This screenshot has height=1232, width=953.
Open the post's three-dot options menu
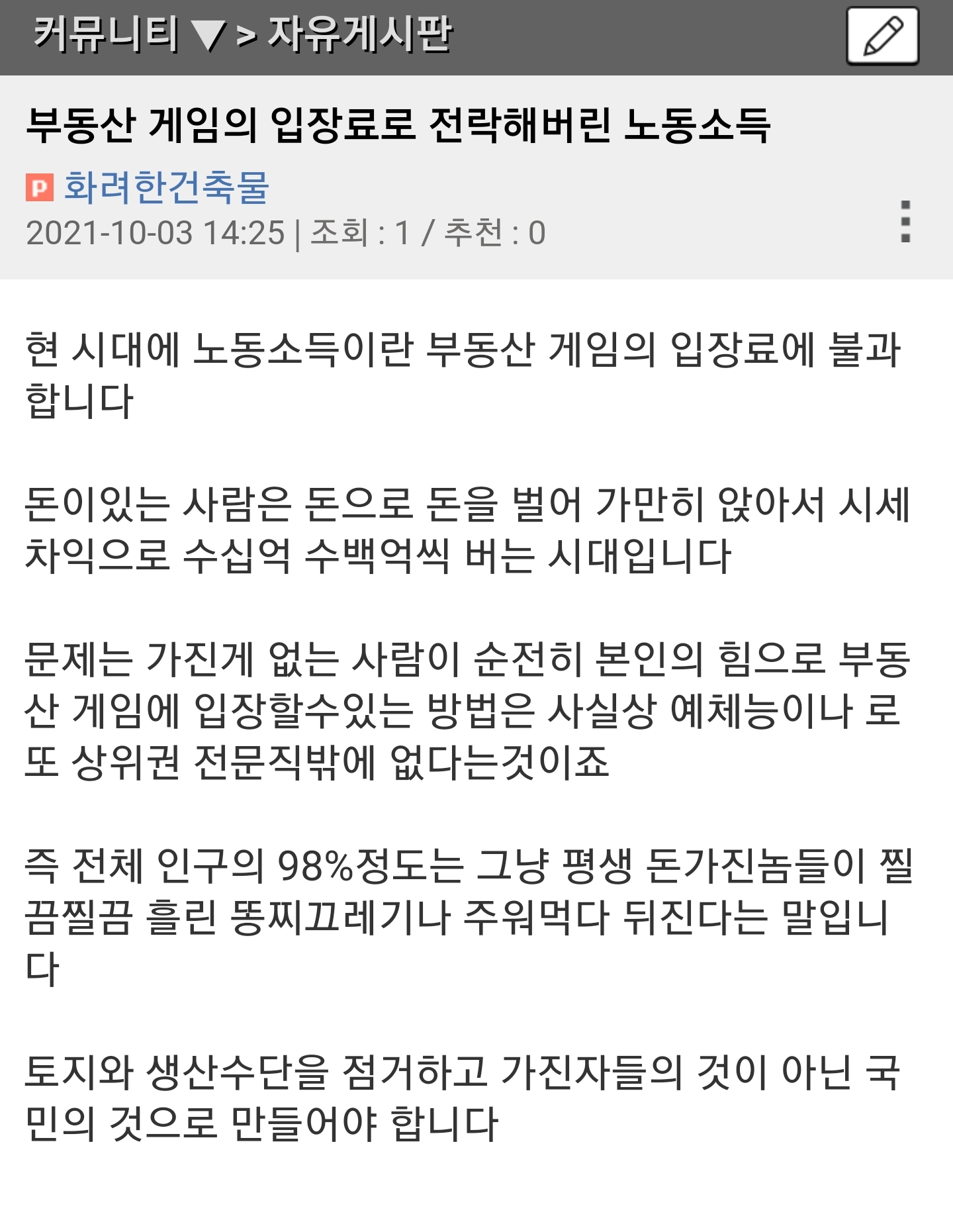(905, 221)
